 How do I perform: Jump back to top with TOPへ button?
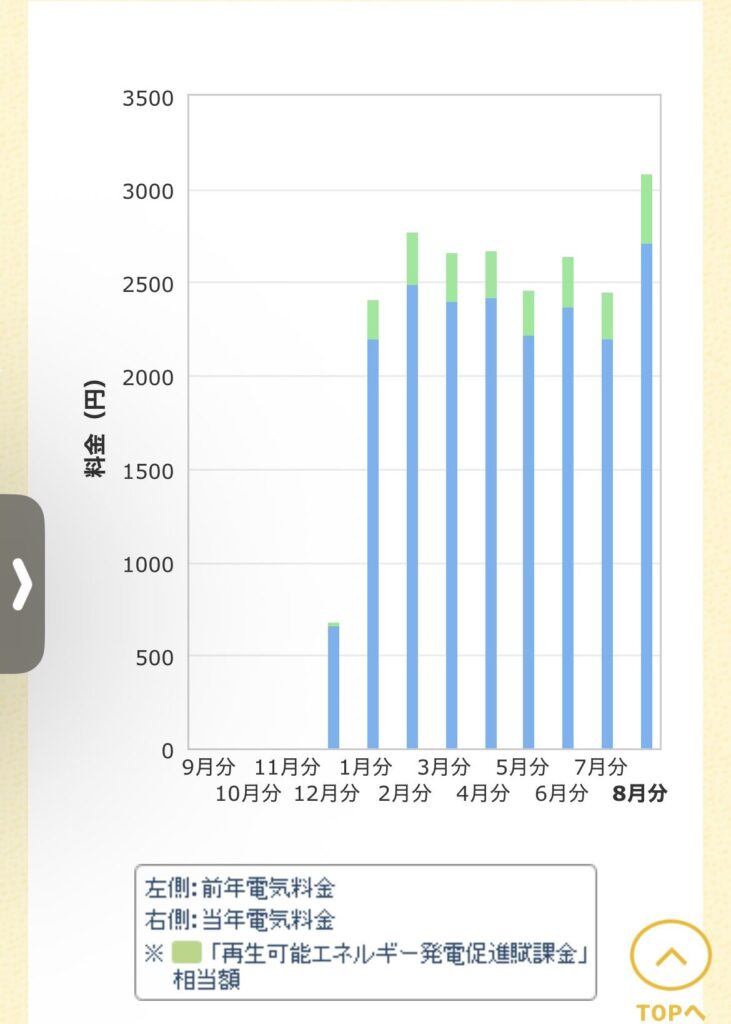[671, 964]
